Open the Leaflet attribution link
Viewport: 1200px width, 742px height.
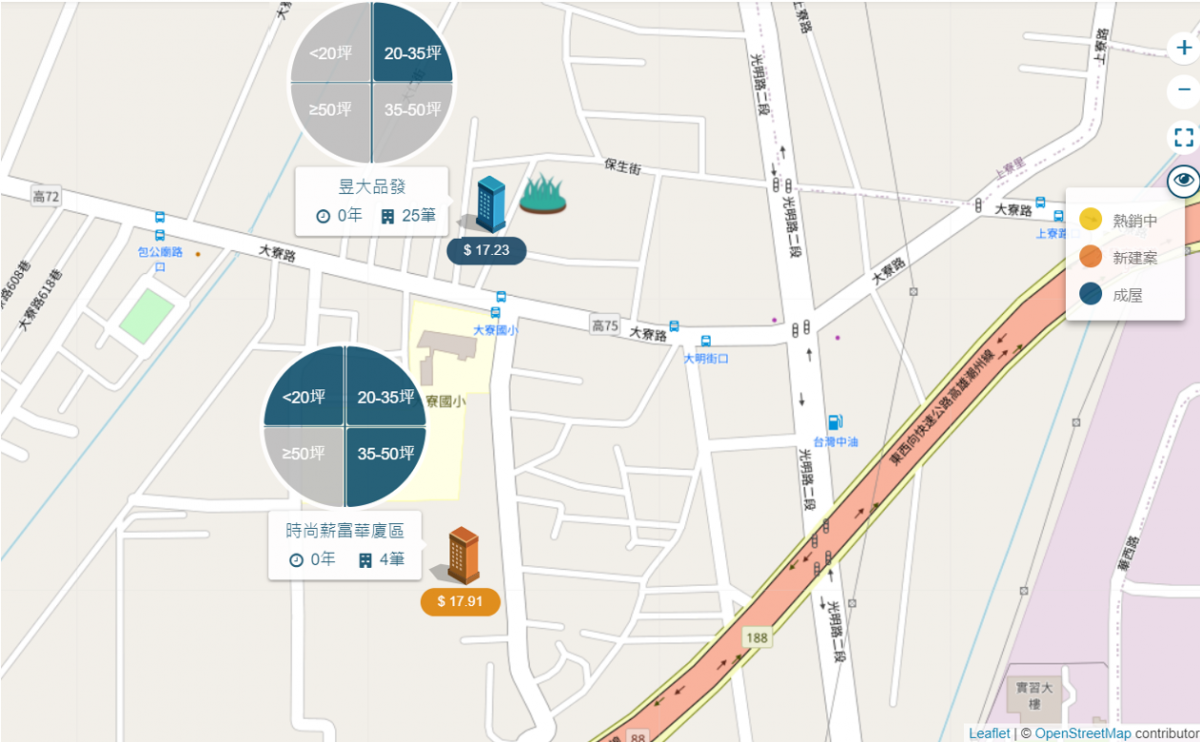pos(988,734)
